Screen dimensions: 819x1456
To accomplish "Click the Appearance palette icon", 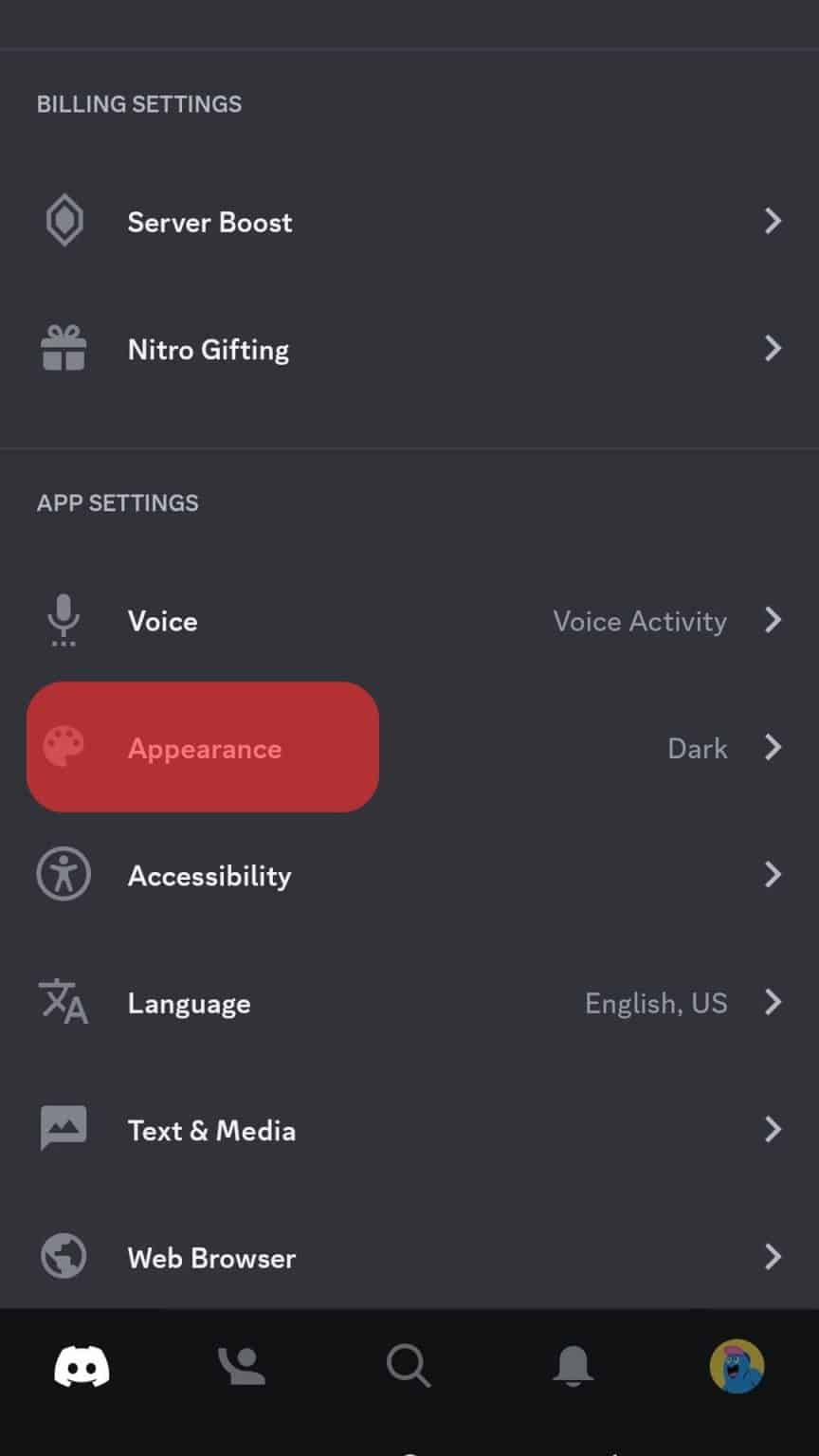I will [62, 748].
